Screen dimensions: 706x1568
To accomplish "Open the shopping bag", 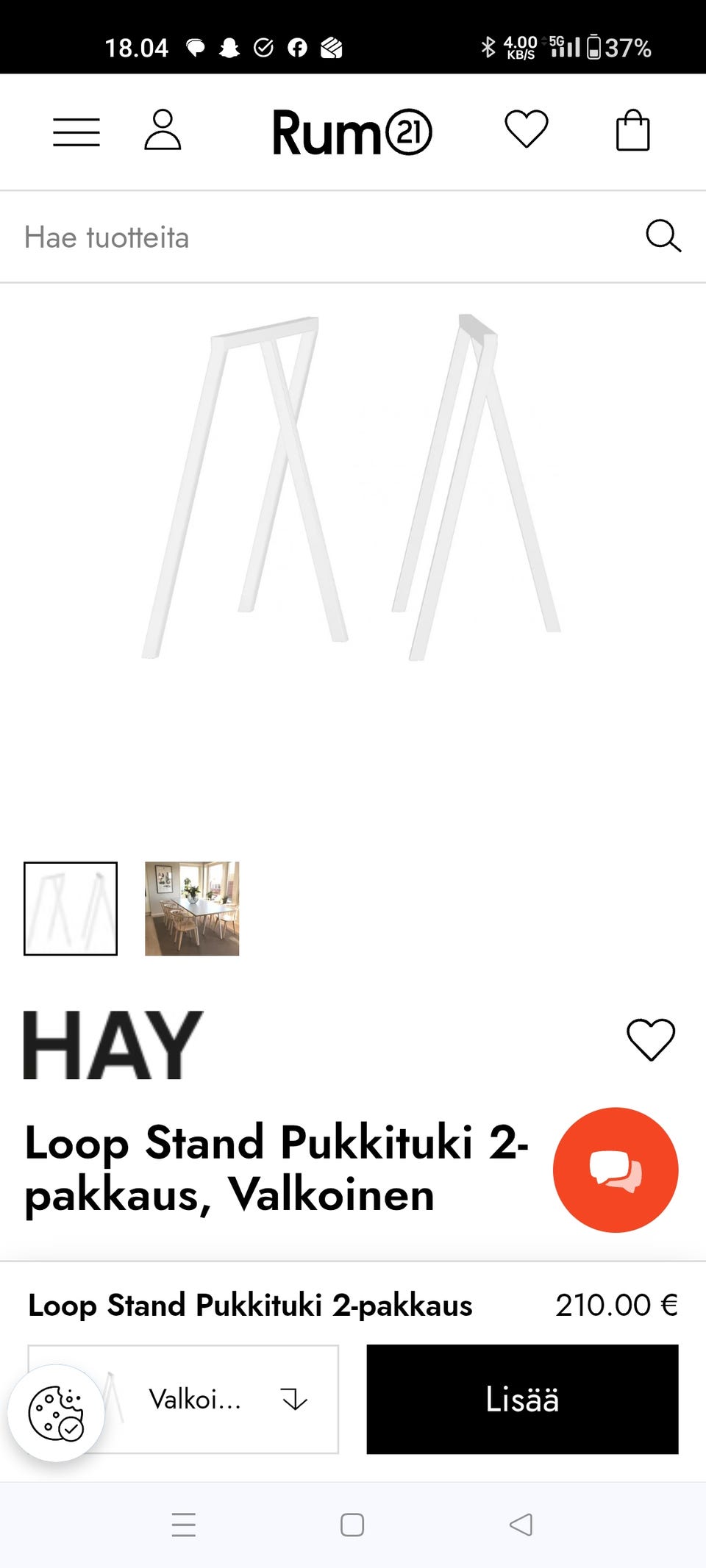I will click(632, 130).
